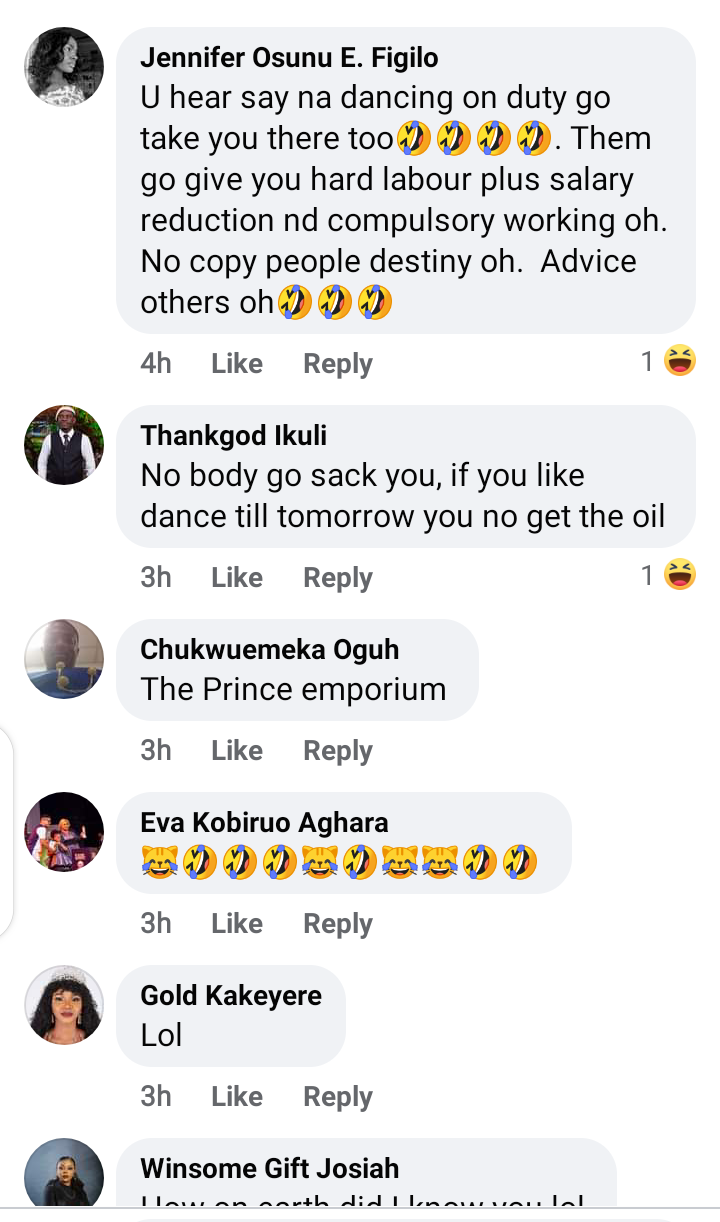The width and height of the screenshot is (720, 1222).
Task: Open Gold Kakeyere's profile name
Action: [x=231, y=995]
